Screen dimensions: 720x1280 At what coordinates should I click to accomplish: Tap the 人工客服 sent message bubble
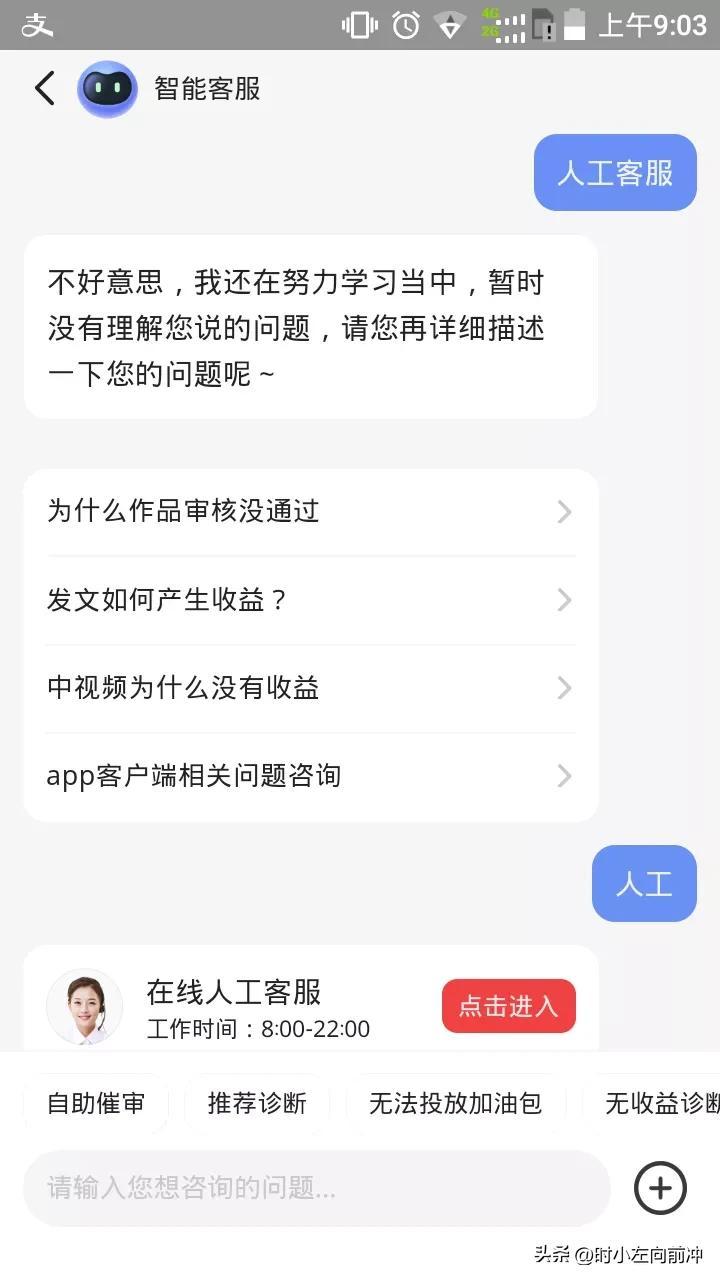coord(614,172)
